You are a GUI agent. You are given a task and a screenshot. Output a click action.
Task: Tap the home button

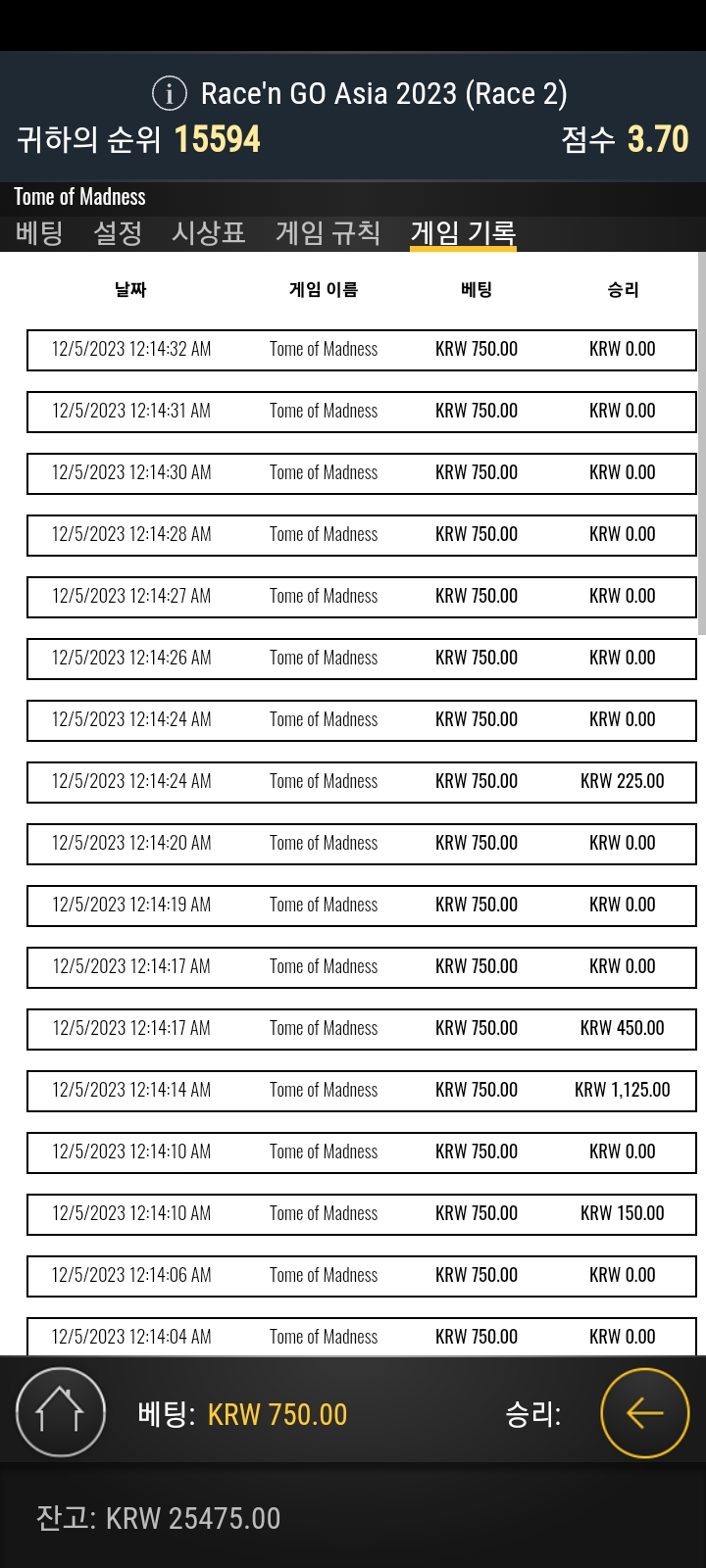[x=61, y=1412]
